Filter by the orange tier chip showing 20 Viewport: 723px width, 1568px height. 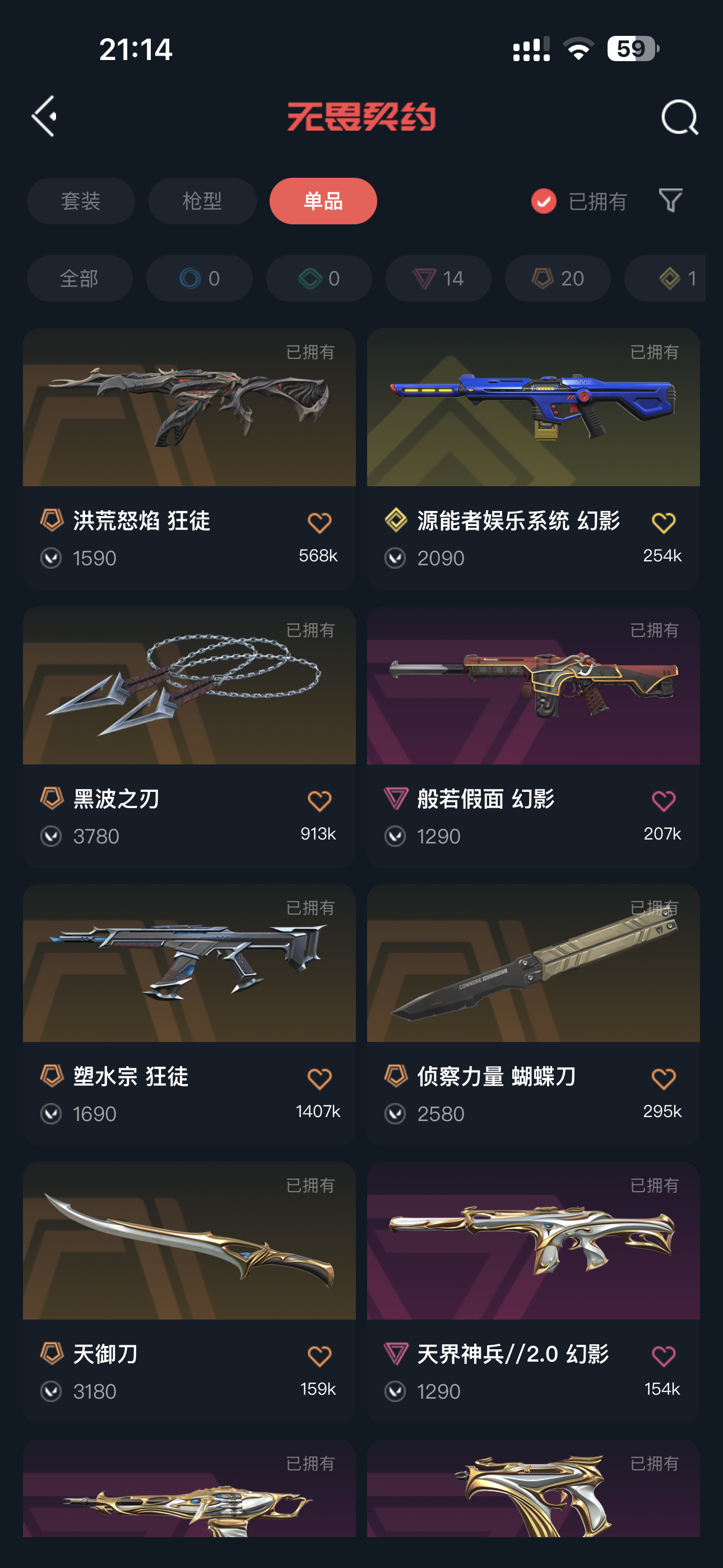click(558, 279)
